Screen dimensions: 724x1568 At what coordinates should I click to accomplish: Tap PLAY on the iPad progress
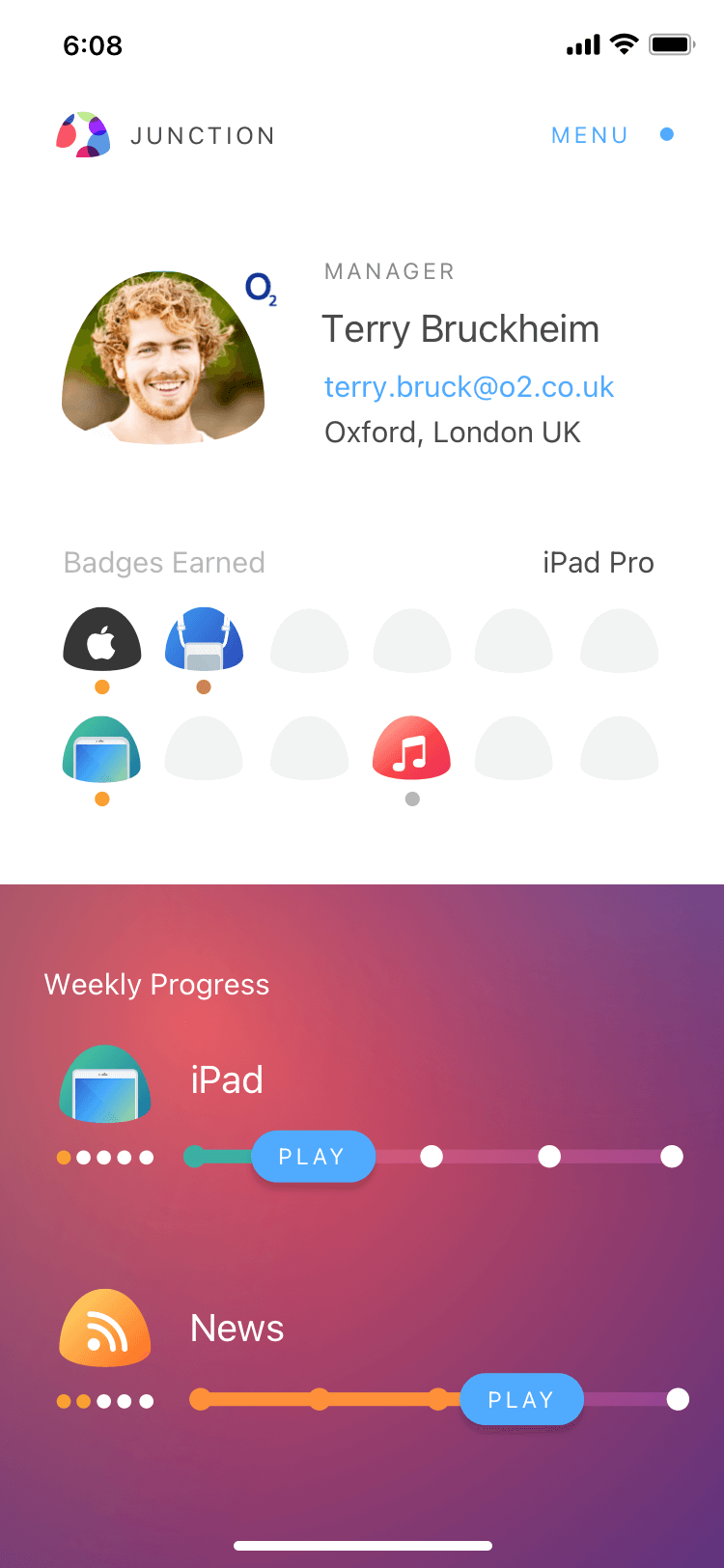tap(313, 1157)
